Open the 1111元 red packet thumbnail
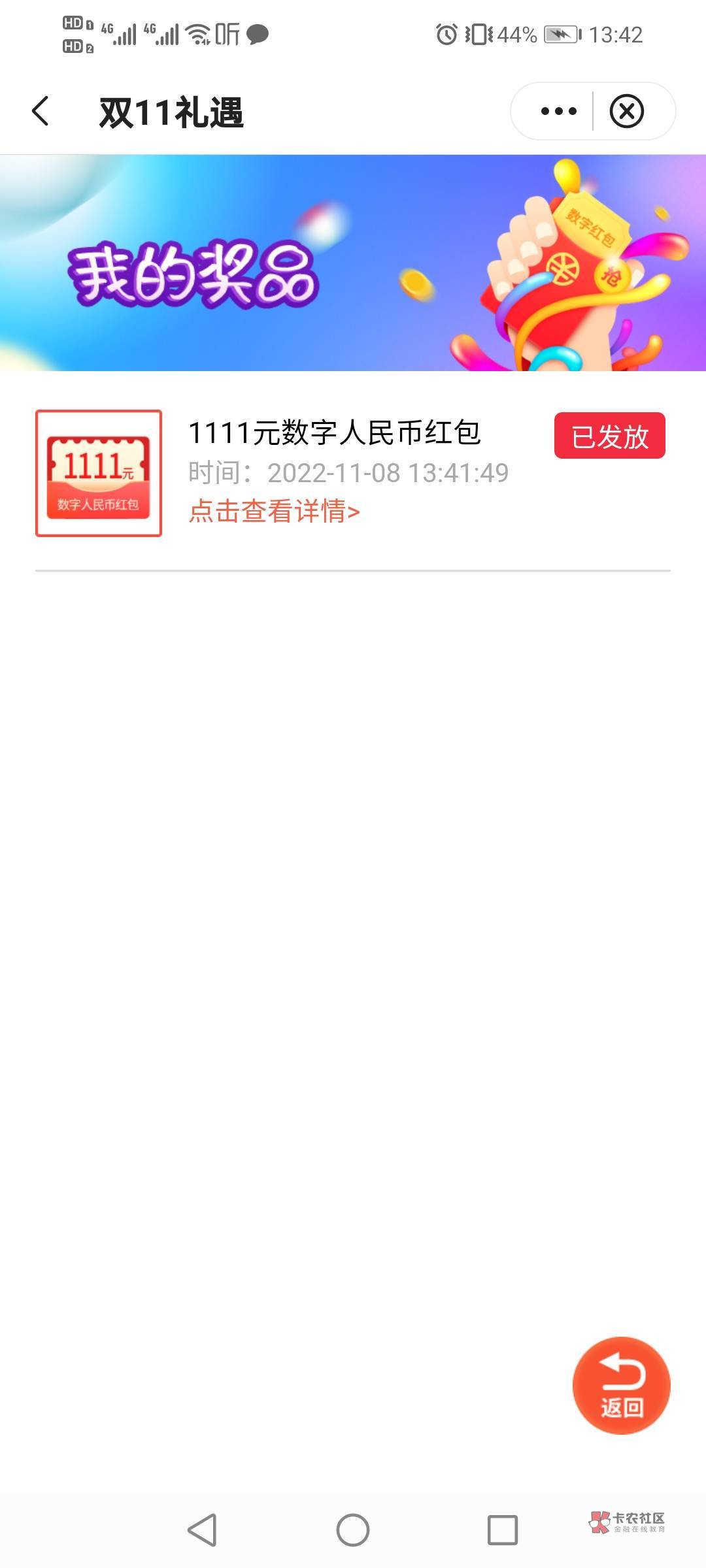The width and height of the screenshot is (706, 1568). pos(99,473)
